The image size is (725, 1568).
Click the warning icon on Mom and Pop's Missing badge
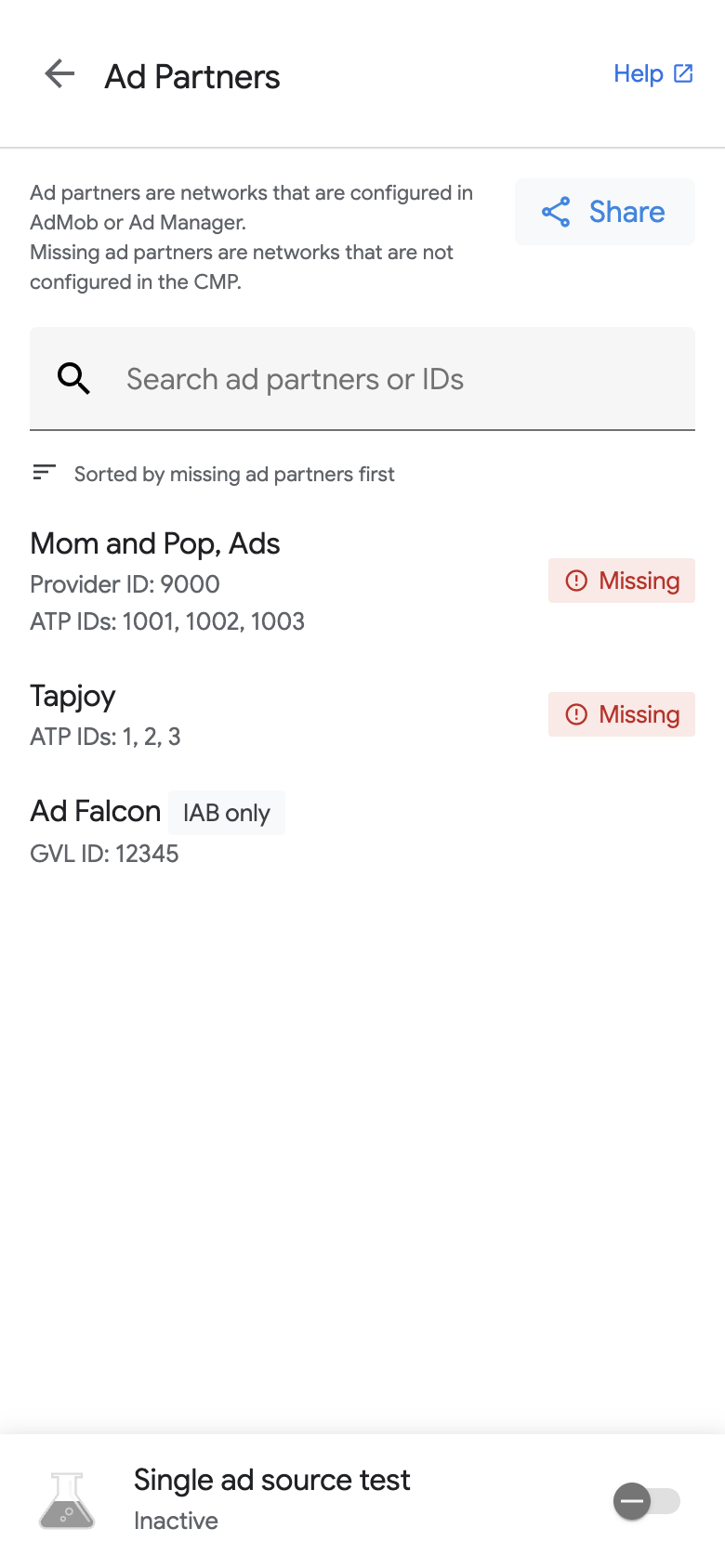tap(575, 581)
